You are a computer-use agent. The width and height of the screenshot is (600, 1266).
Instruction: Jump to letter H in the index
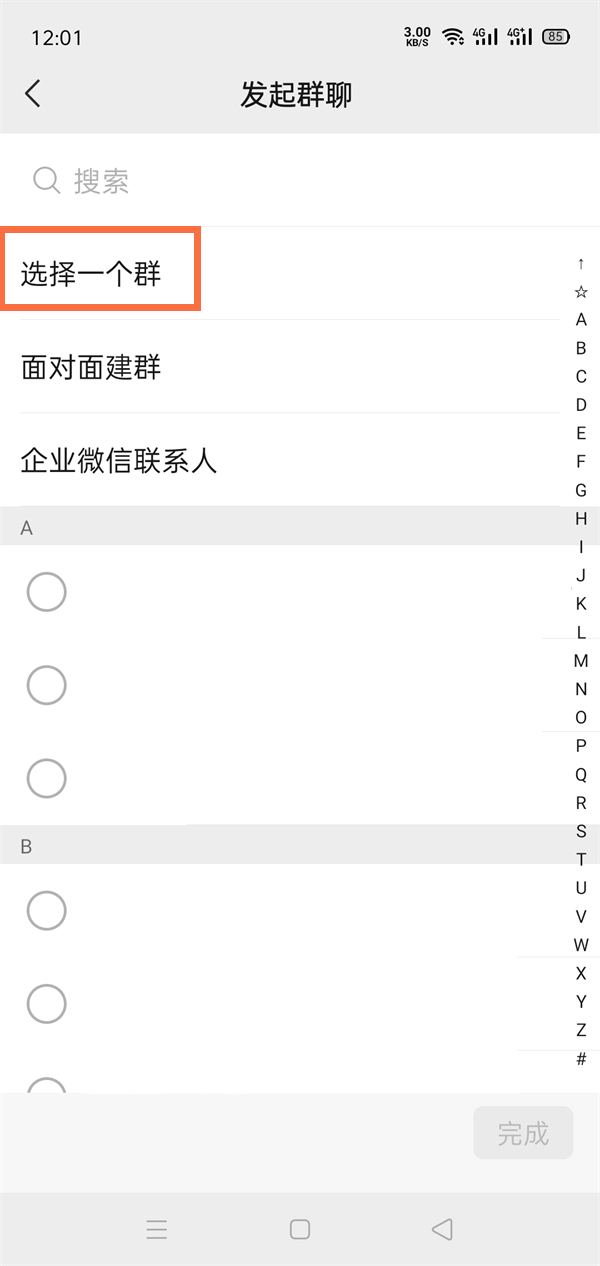[x=581, y=519]
